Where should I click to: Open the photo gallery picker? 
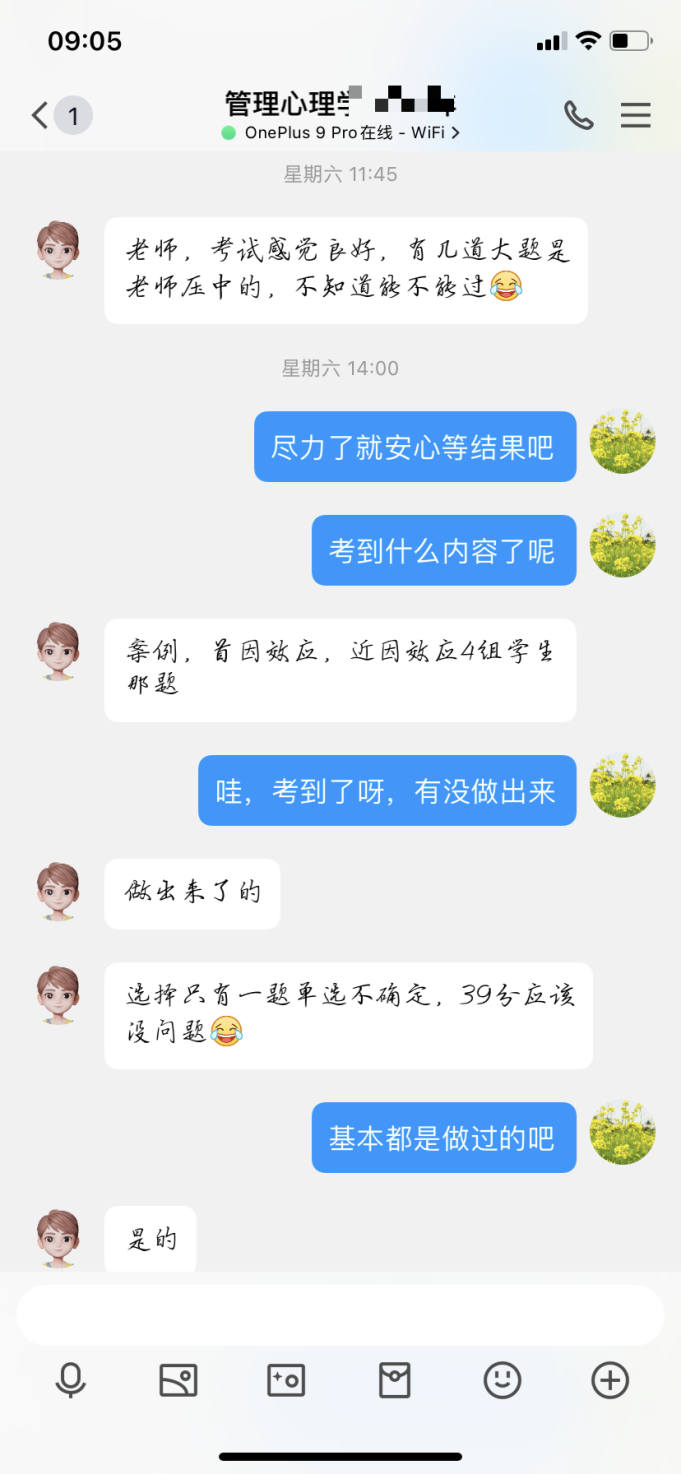pos(178,1381)
